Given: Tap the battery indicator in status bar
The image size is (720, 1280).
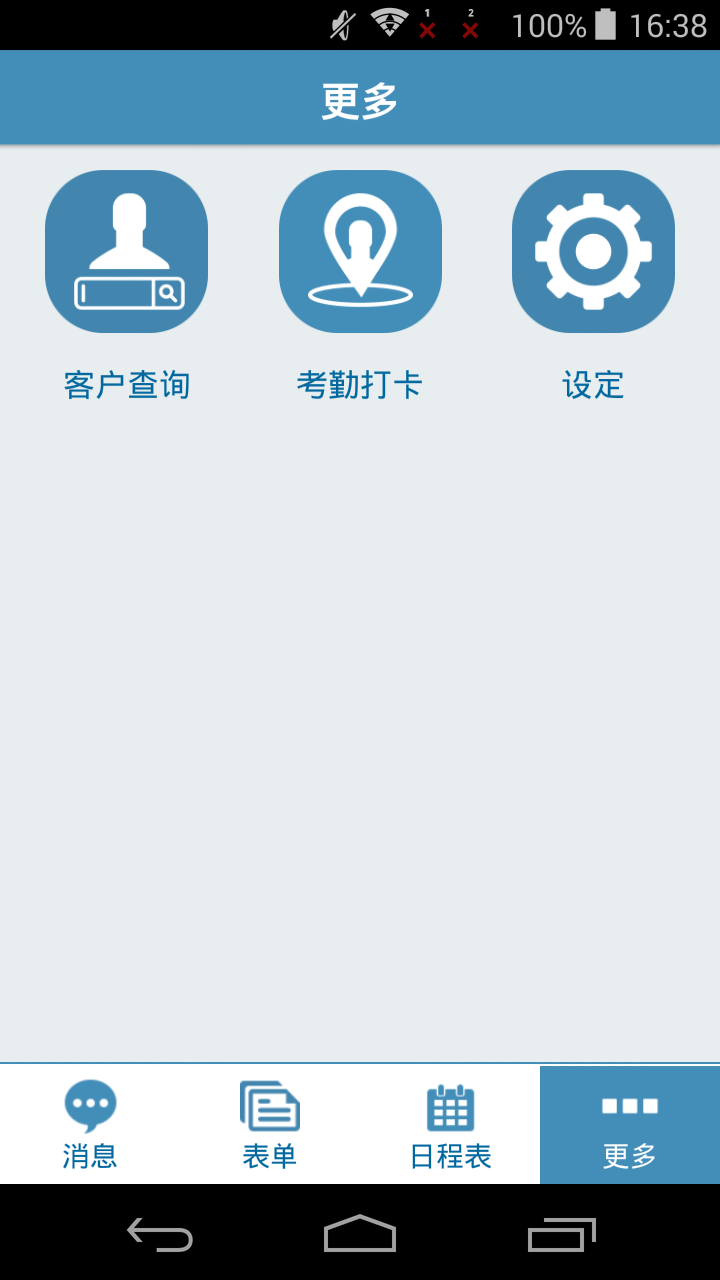Looking at the screenshot, I should click(607, 26).
